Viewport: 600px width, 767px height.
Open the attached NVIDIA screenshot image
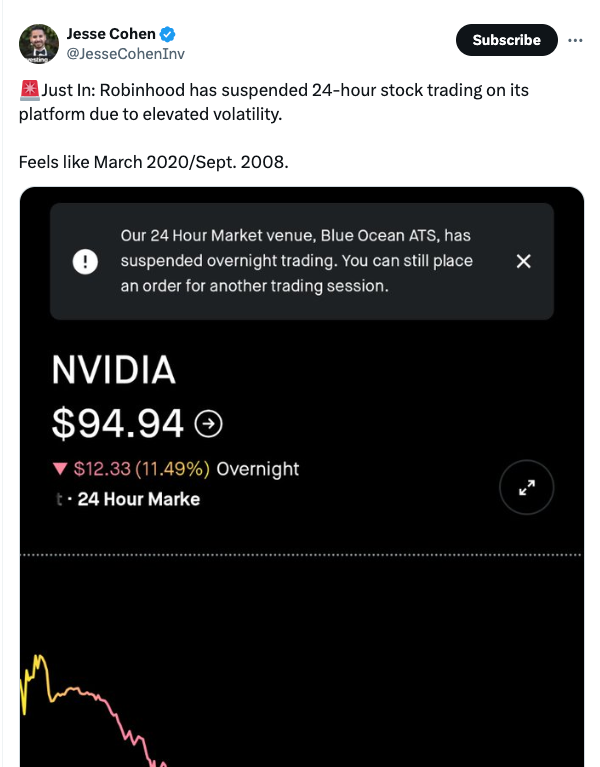pyautogui.click(x=300, y=620)
